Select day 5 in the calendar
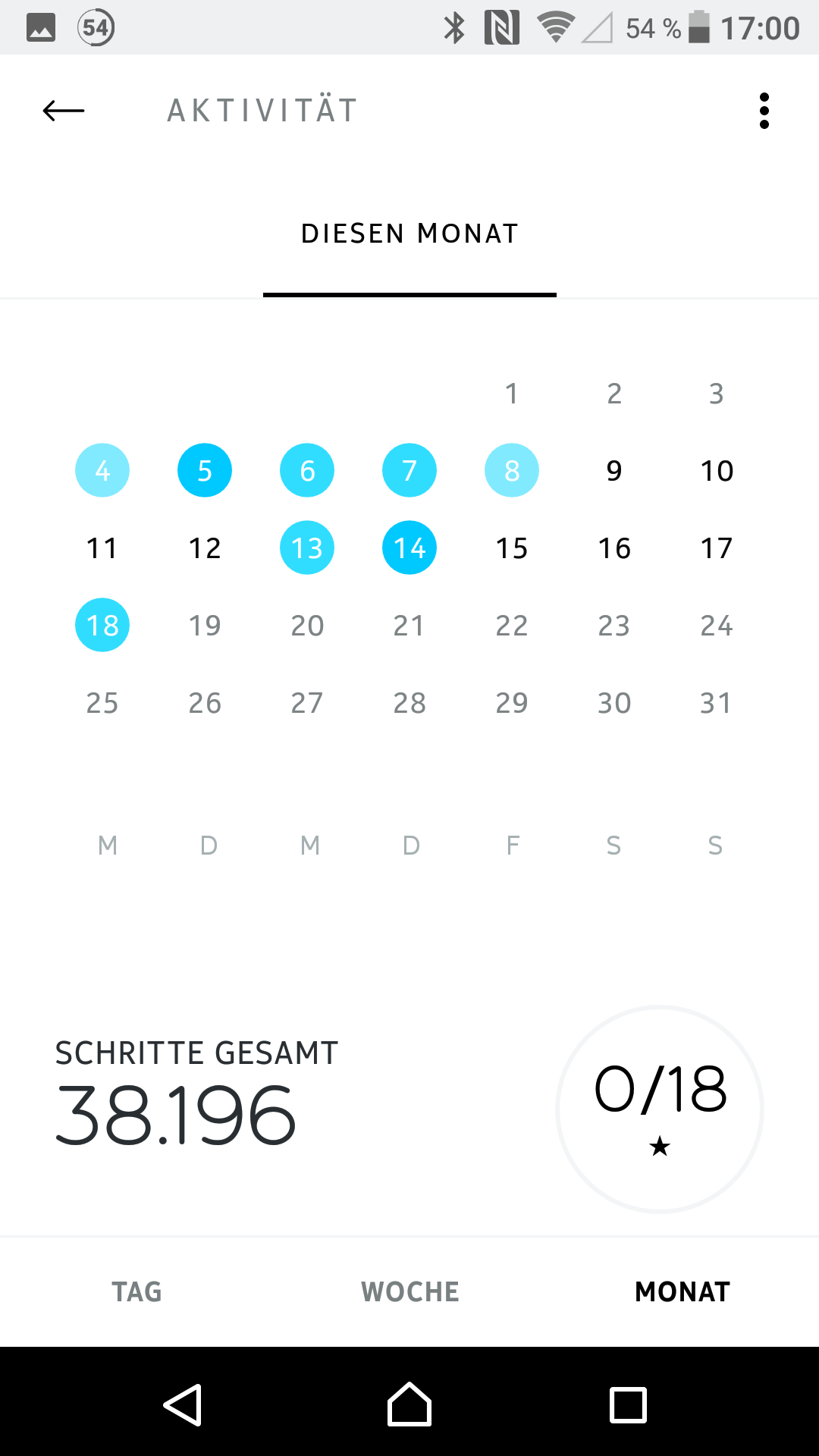 pos(205,470)
